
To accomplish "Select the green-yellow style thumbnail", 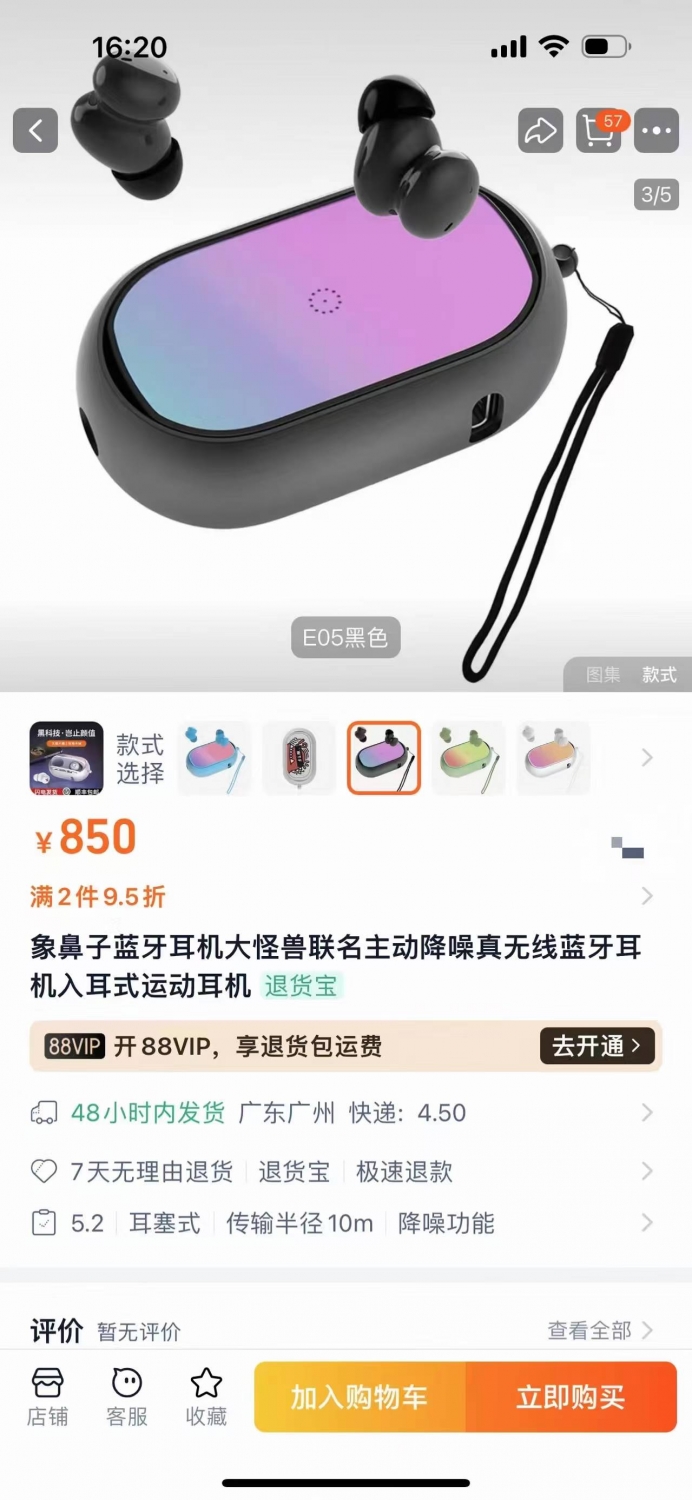I will point(468,758).
